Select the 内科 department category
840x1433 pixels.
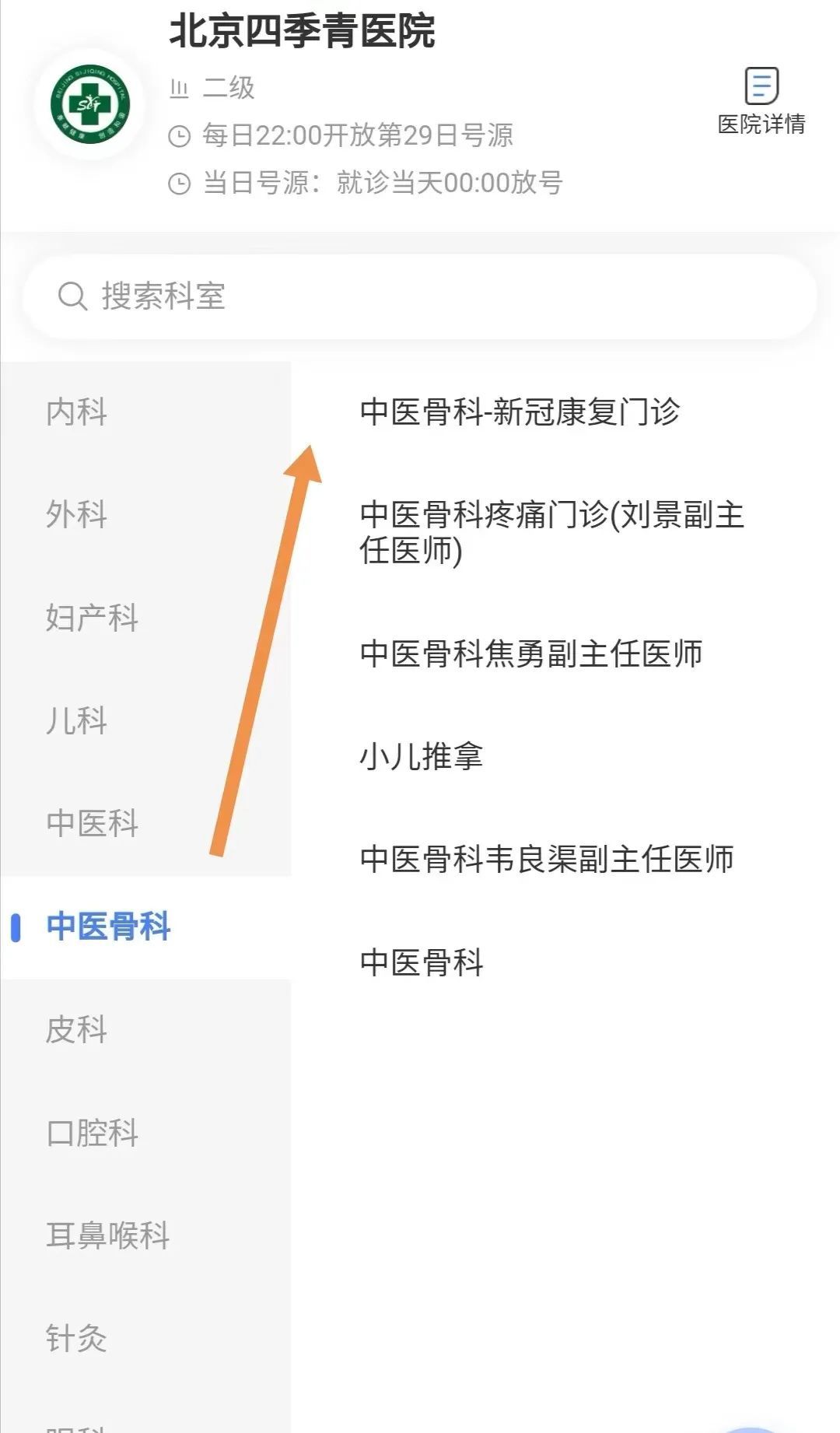click(77, 412)
